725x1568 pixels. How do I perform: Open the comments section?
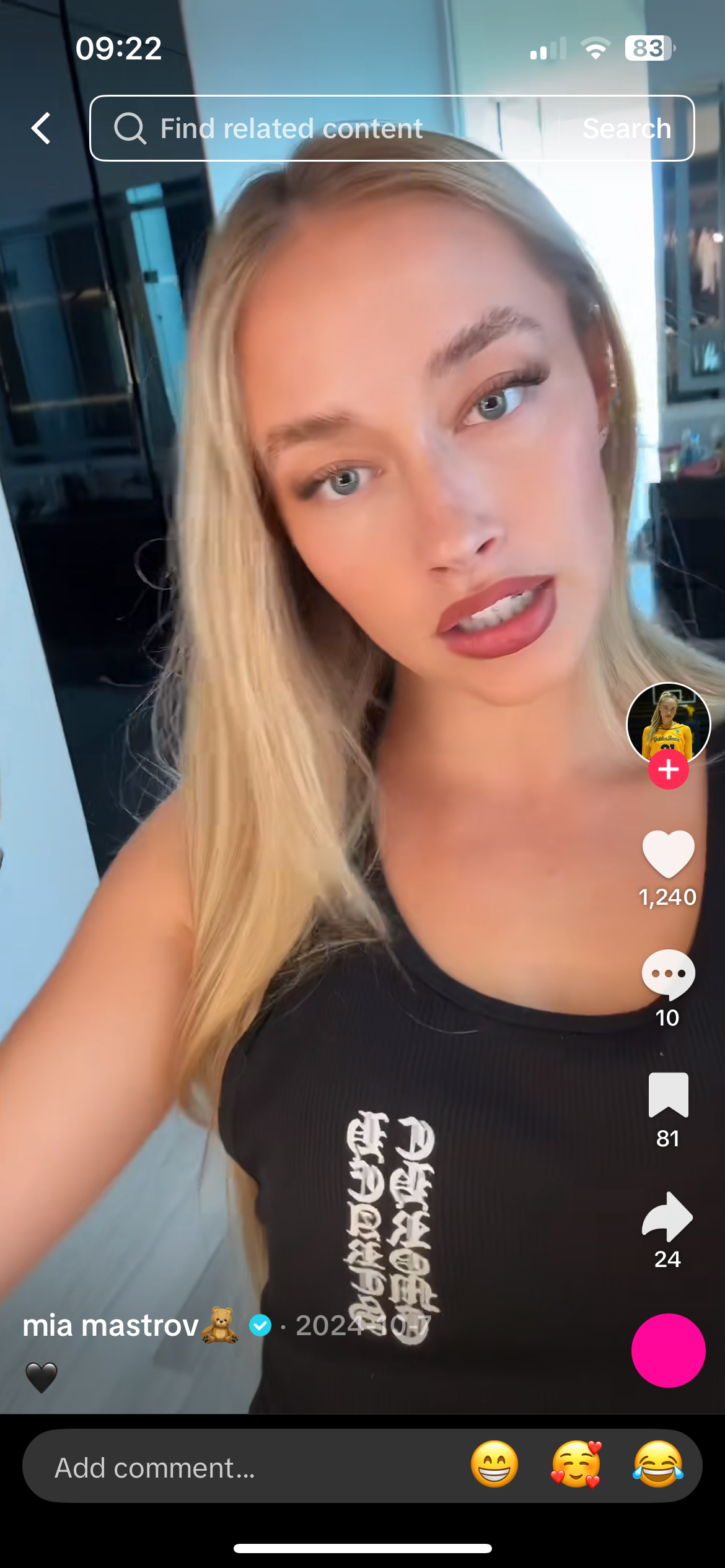click(x=668, y=974)
